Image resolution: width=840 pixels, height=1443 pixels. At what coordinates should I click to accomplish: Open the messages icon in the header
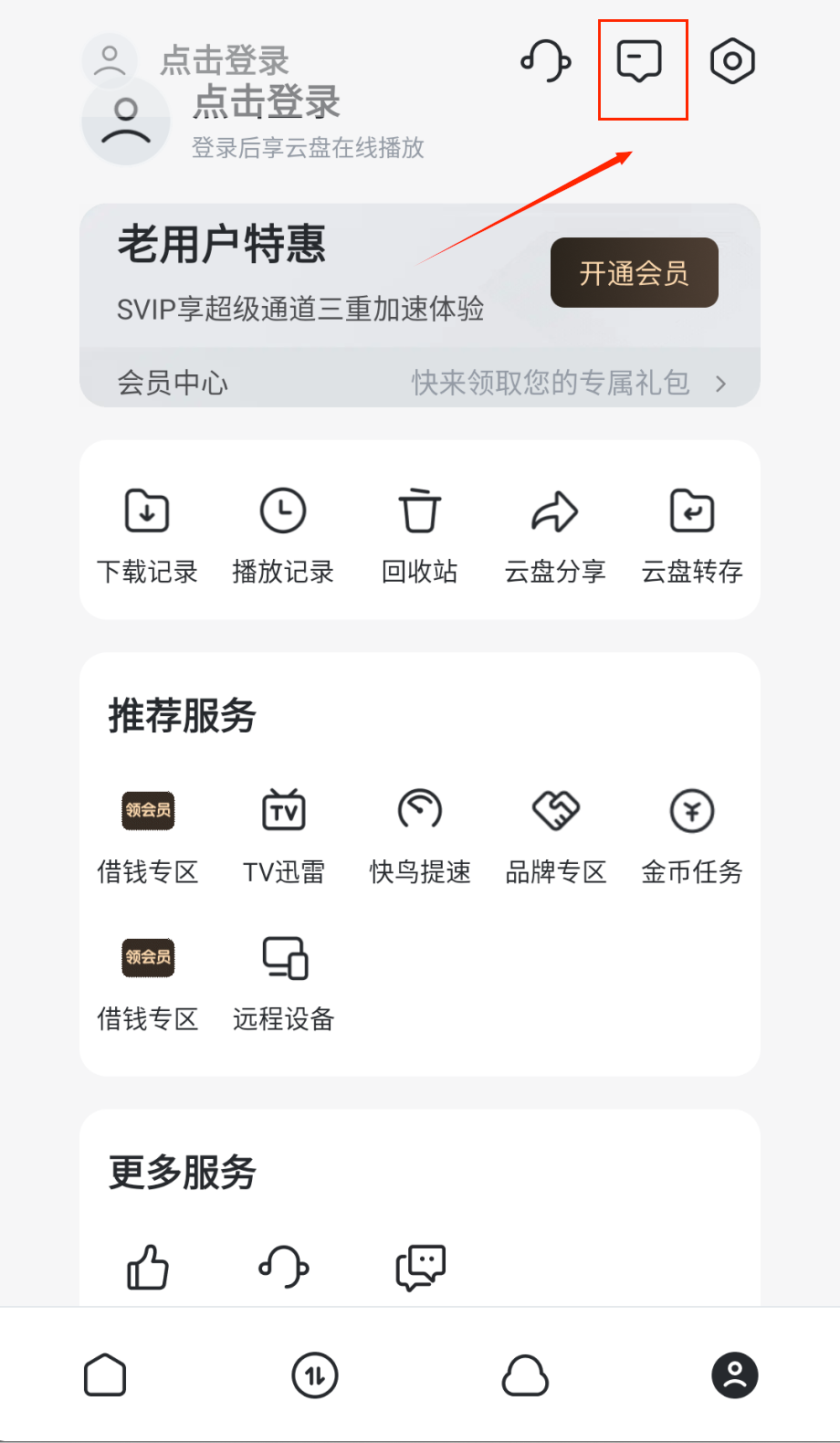639,62
